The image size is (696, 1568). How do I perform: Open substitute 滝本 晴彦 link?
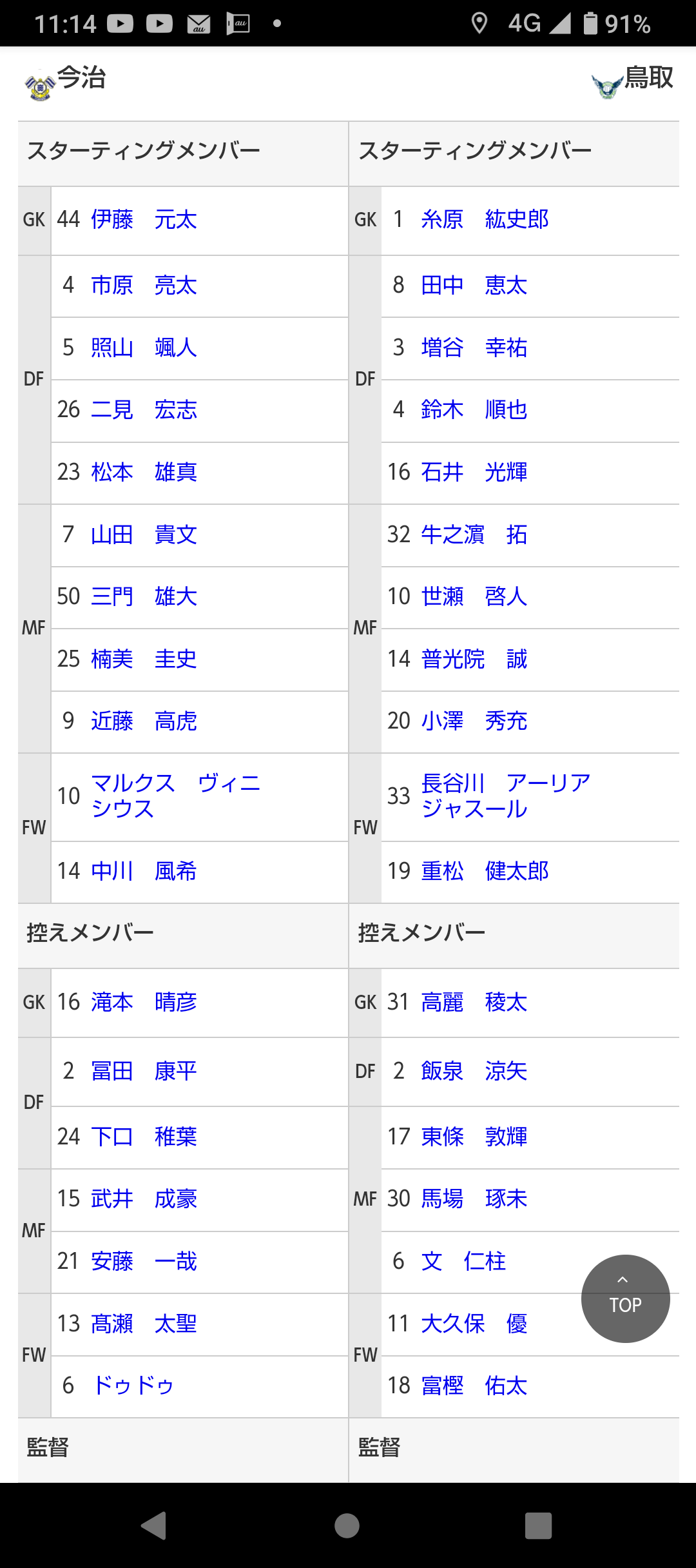(x=144, y=1002)
